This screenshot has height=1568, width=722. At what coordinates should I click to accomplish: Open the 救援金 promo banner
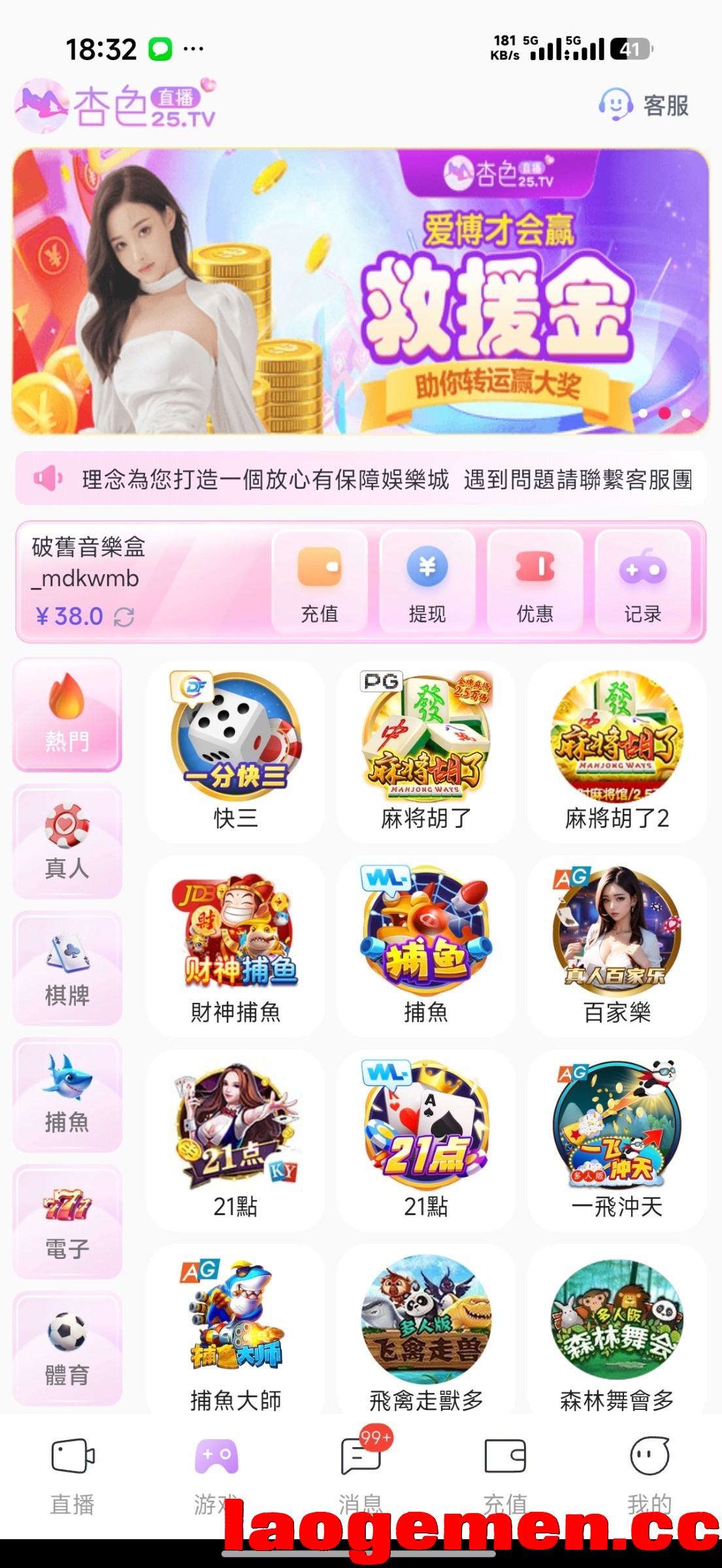pyautogui.click(x=361, y=291)
